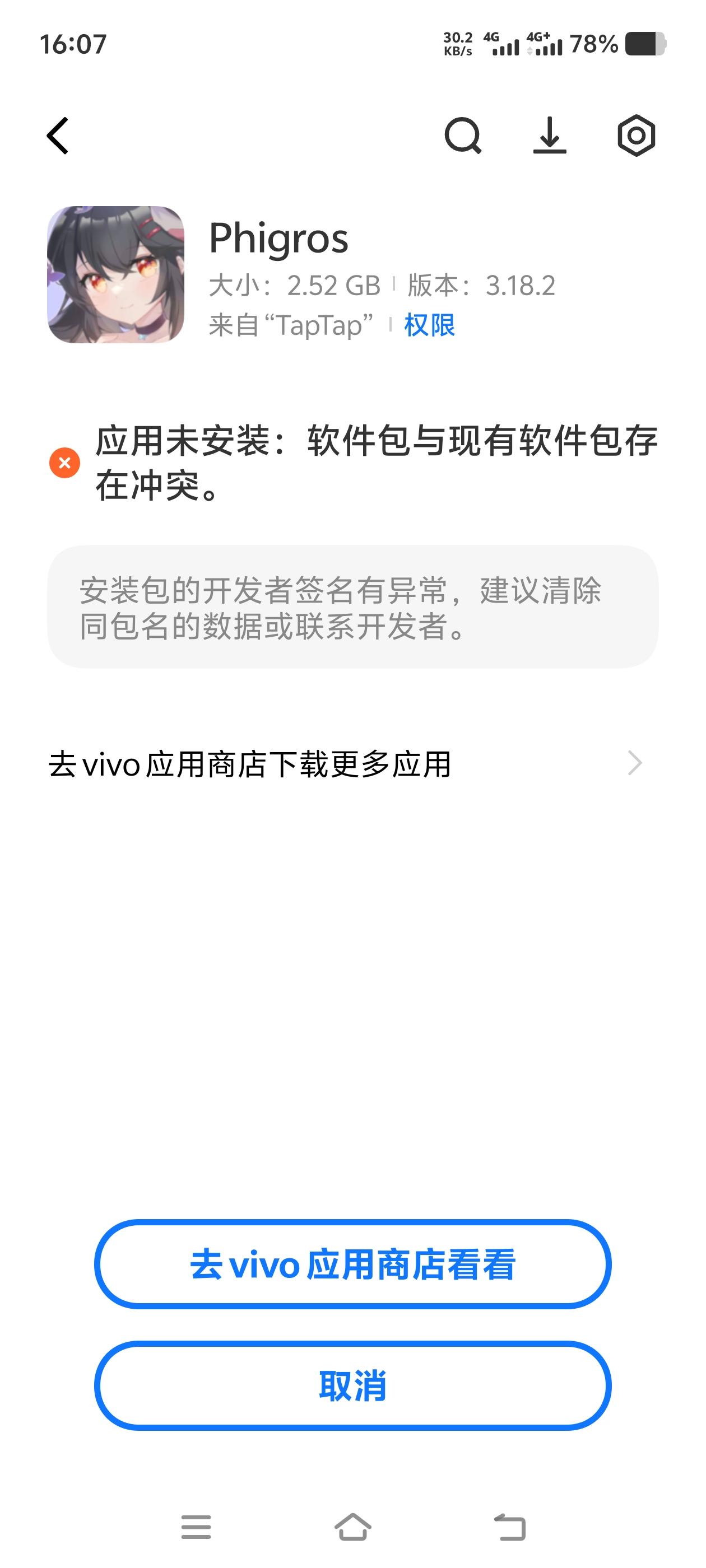This screenshot has width=706, height=1568.
Task: Open the settings hexagon icon
Action: [636, 136]
